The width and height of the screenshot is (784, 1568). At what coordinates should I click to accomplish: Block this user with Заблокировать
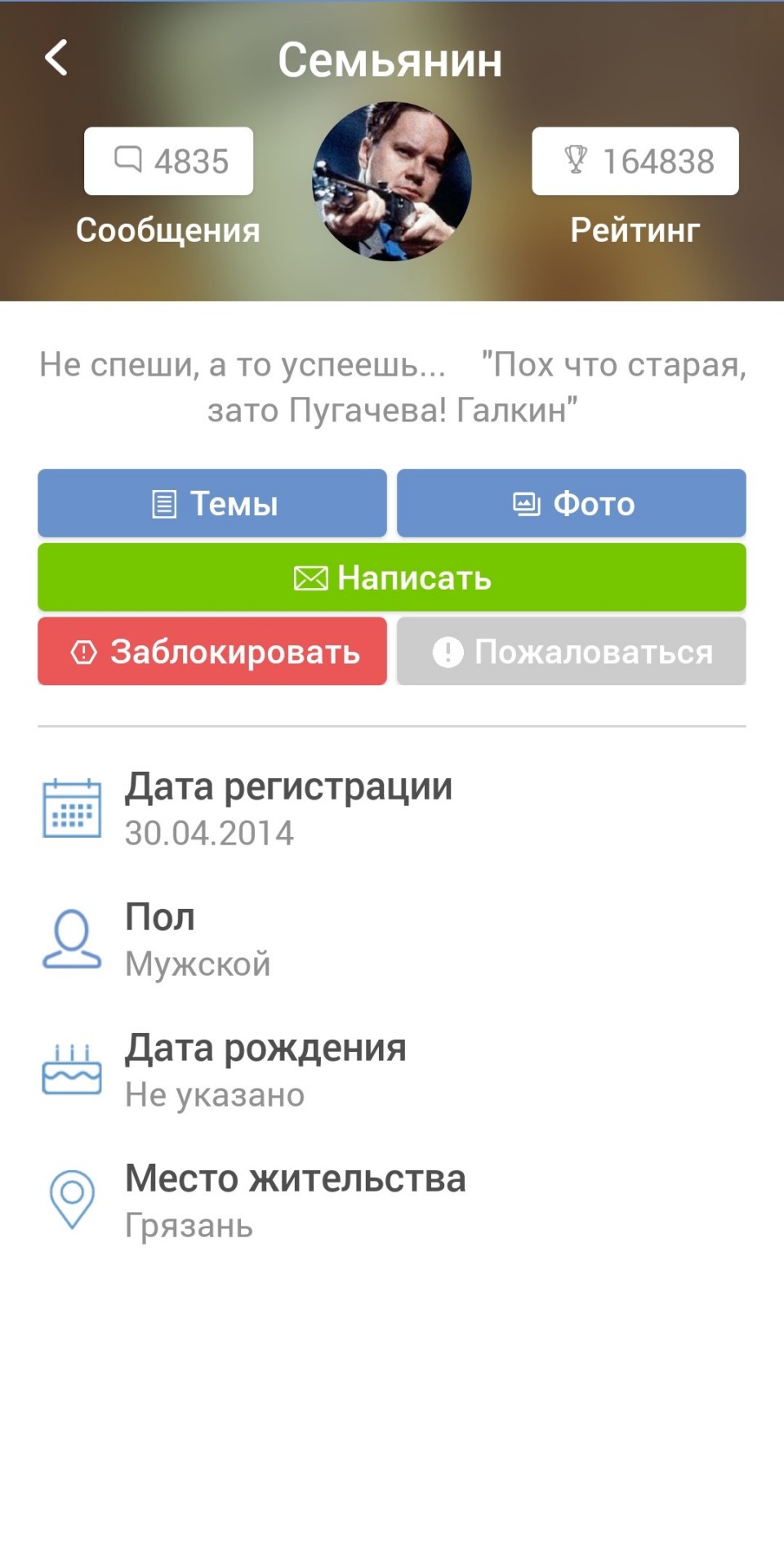point(212,651)
